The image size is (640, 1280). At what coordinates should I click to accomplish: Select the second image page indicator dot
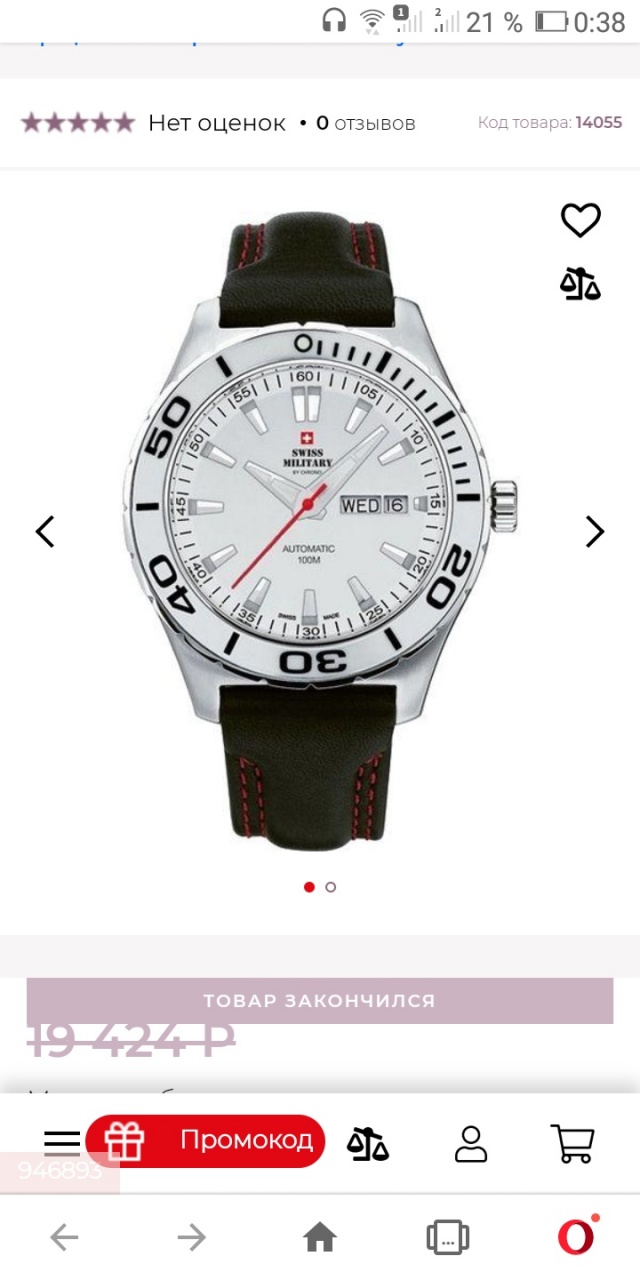[x=331, y=887]
